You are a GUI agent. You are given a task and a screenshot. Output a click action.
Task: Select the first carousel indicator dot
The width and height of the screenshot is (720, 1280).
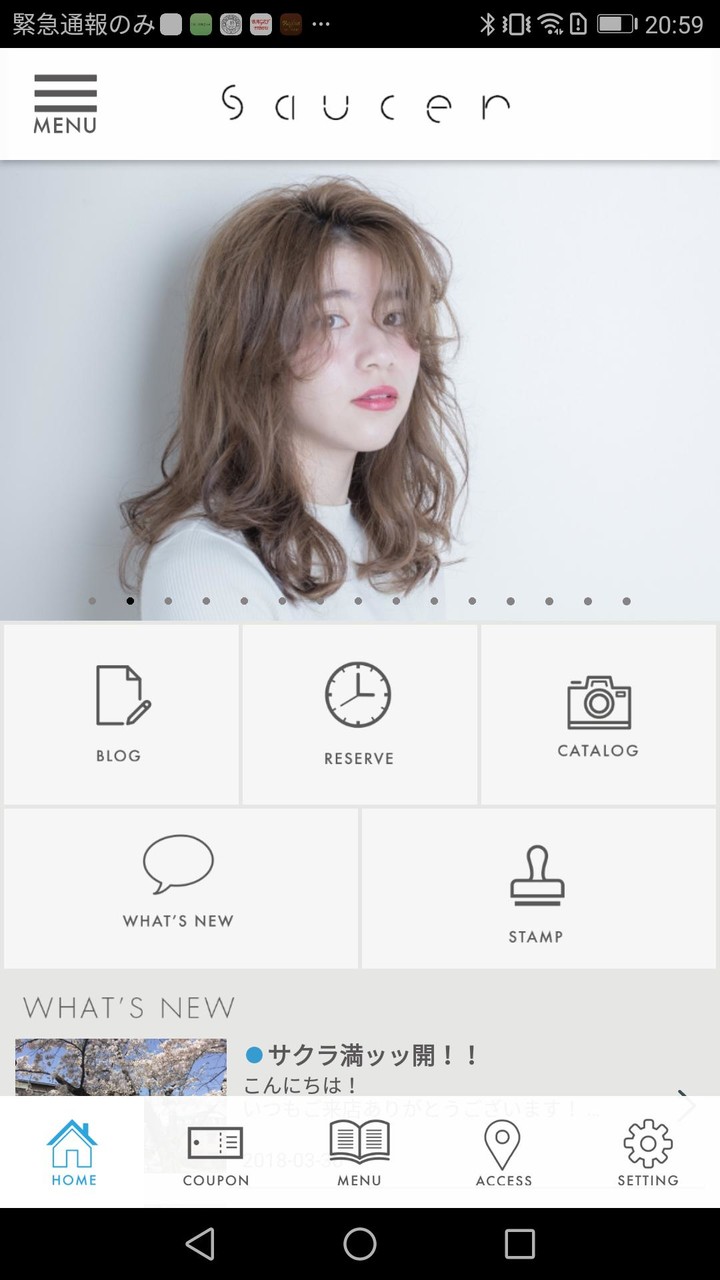pyautogui.click(x=92, y=601)
